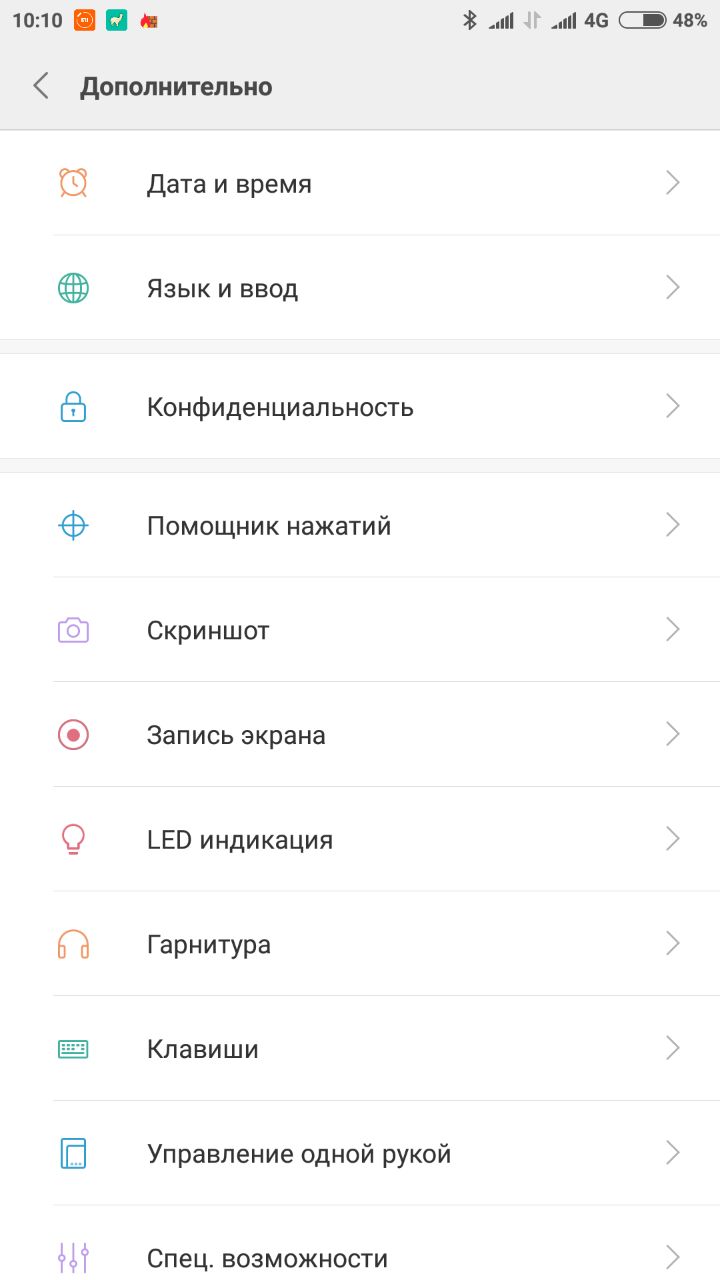
Task: Go back from the Дополнительно screen
Action: [41, 86]
